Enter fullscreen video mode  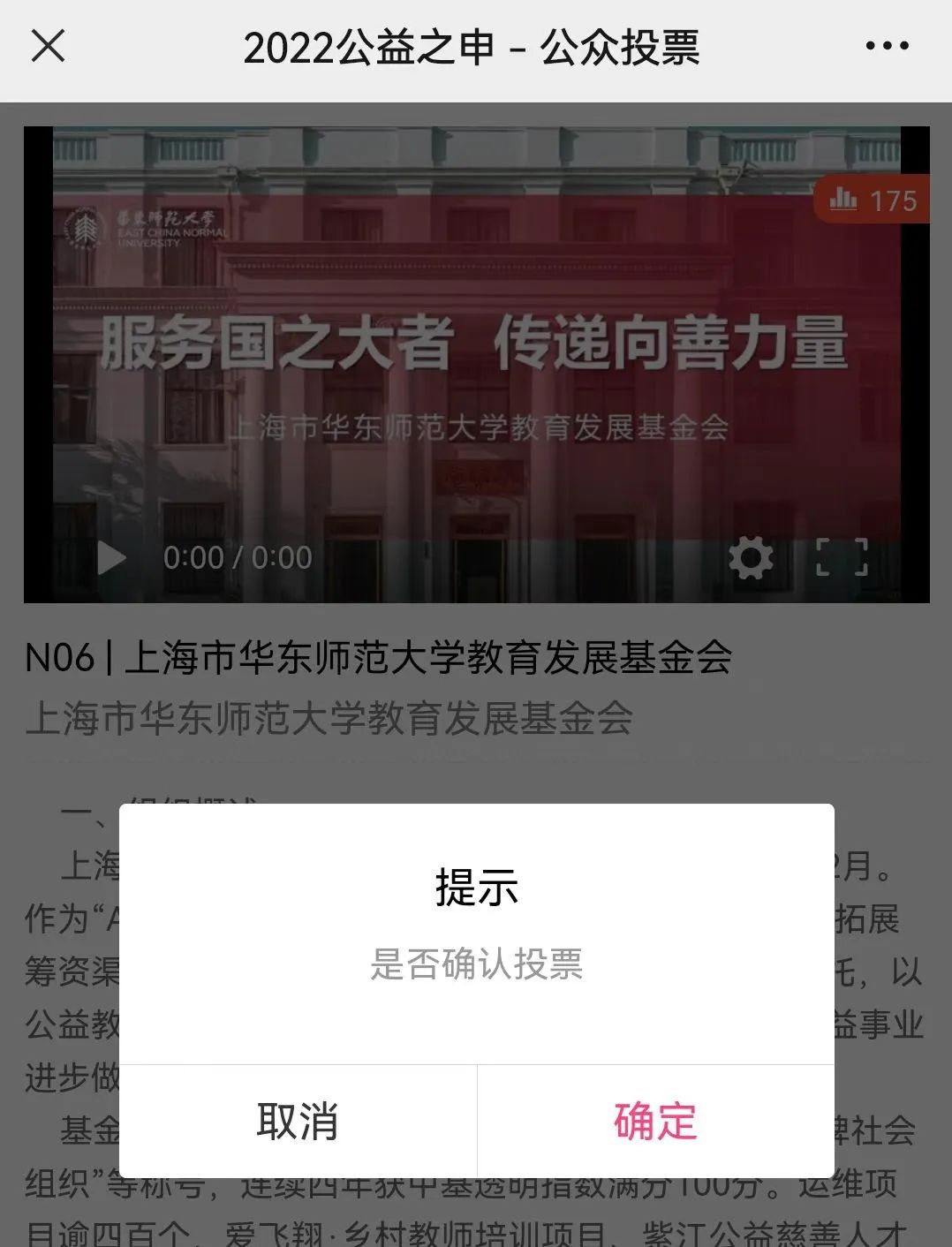click(x=841, y=557)
